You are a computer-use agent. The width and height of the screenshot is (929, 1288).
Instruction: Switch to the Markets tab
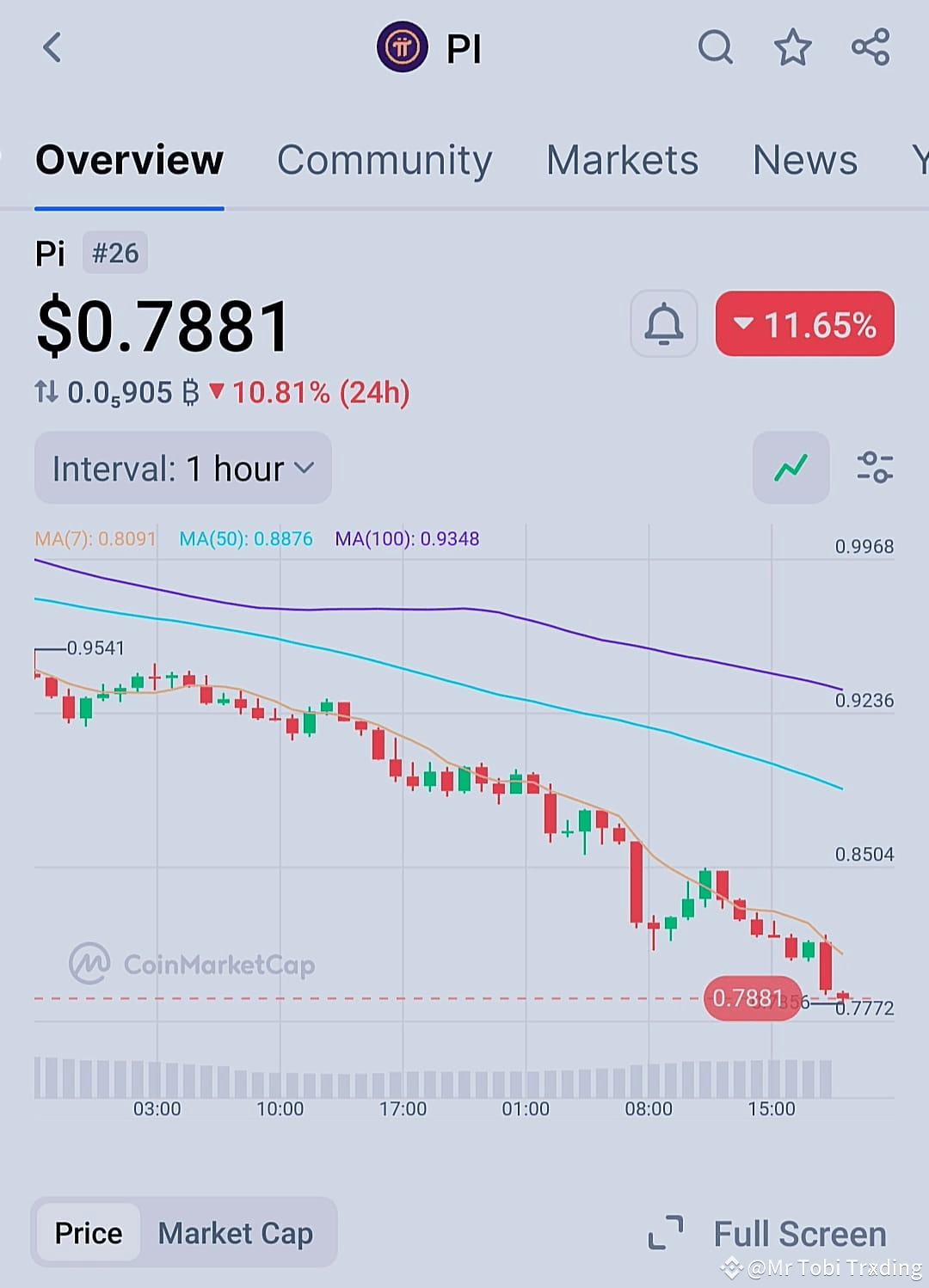[x=622, y=161]
